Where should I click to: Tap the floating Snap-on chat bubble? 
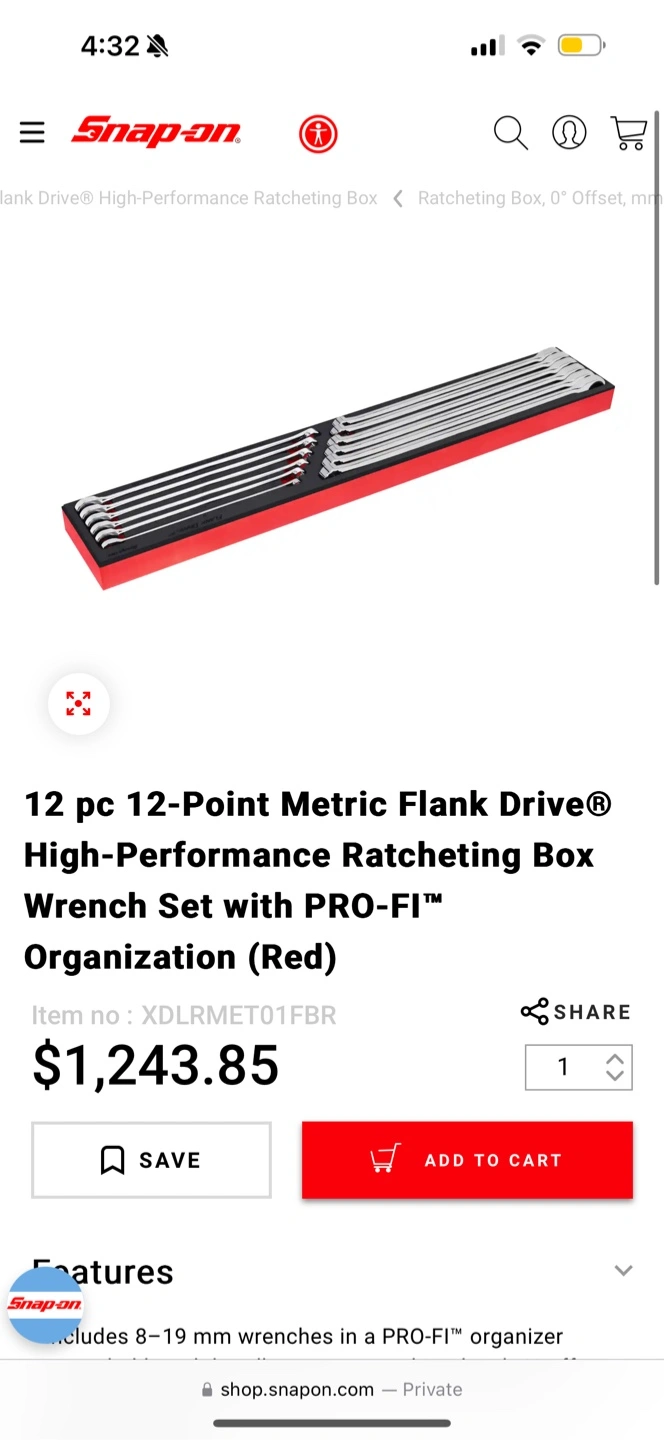click(x=45, y=1304)
